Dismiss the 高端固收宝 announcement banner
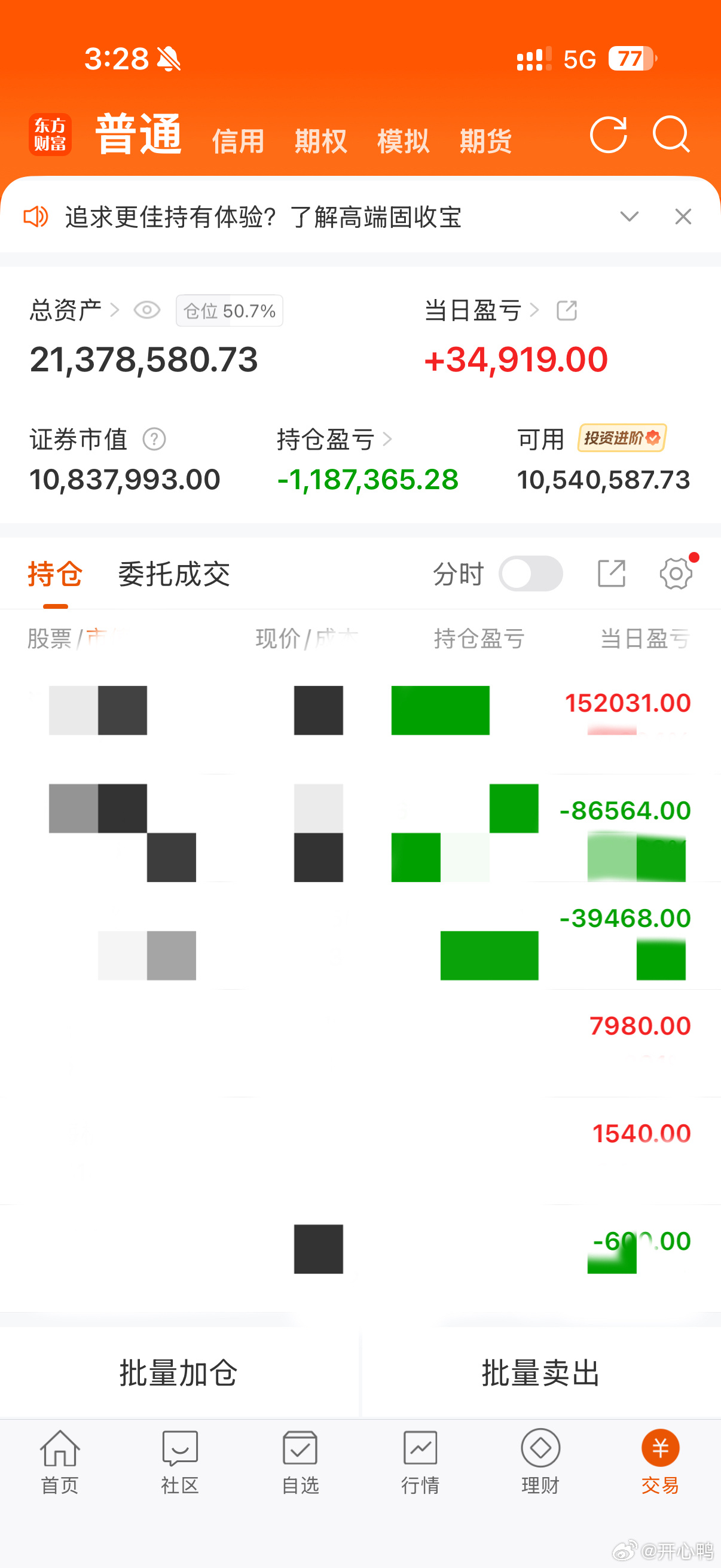The height and width of the screenshot is (1568, 721). [683, 216]
